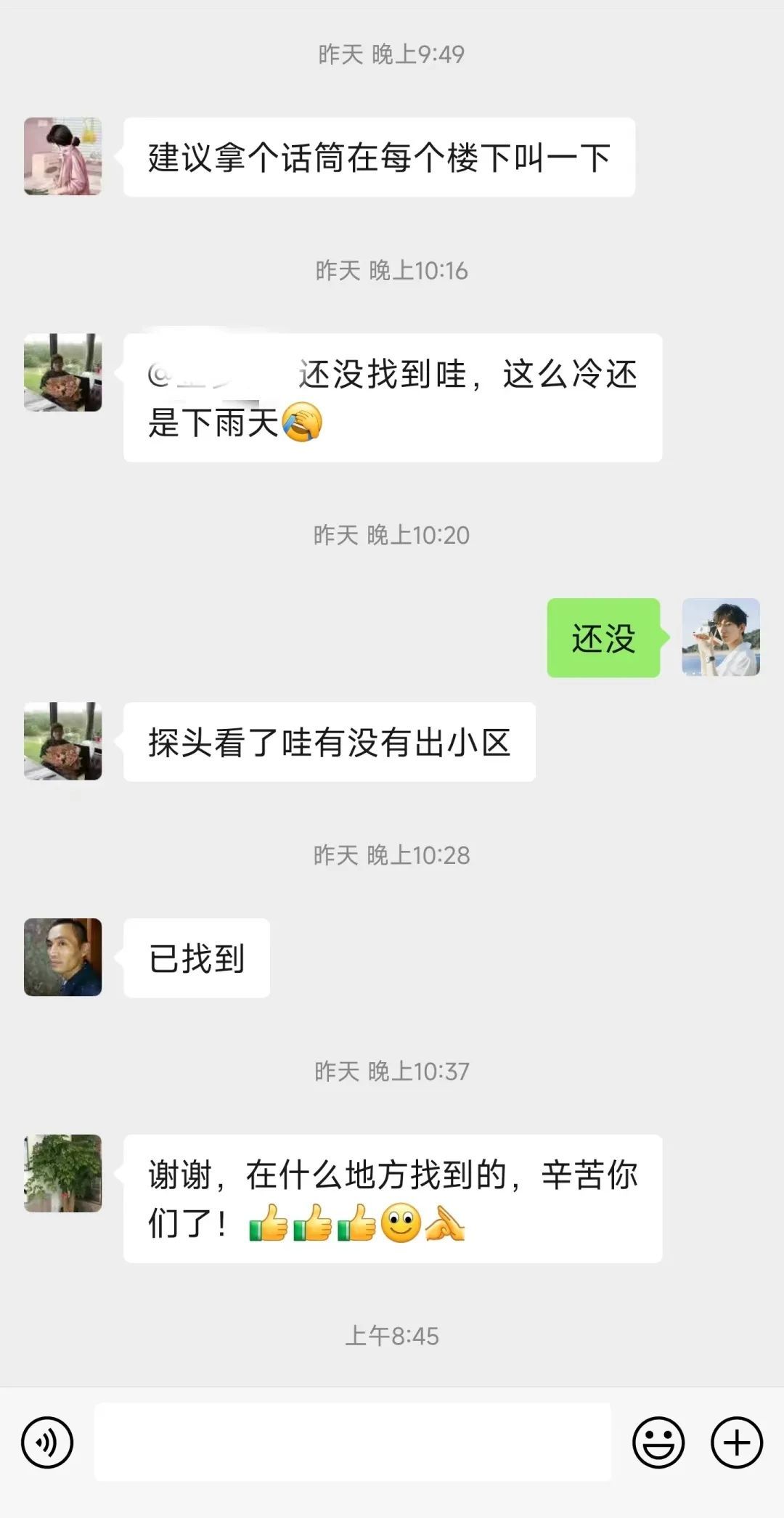Open my own avatar next to "还没"
This screenshot has width=784, height=1518.
point(720,637)
